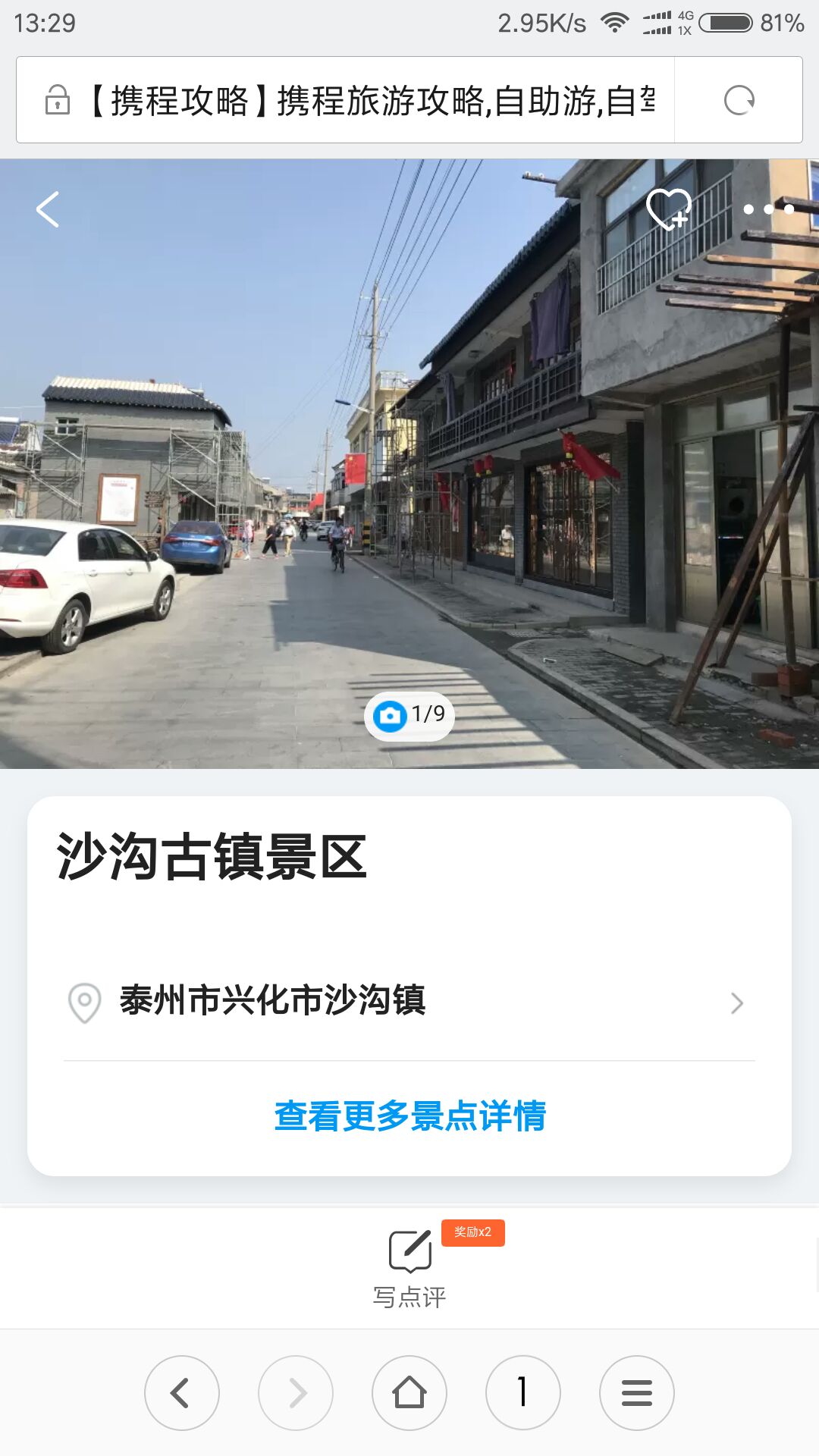Tap the browser address bar

pyautogui.click(x=345, y=100)
